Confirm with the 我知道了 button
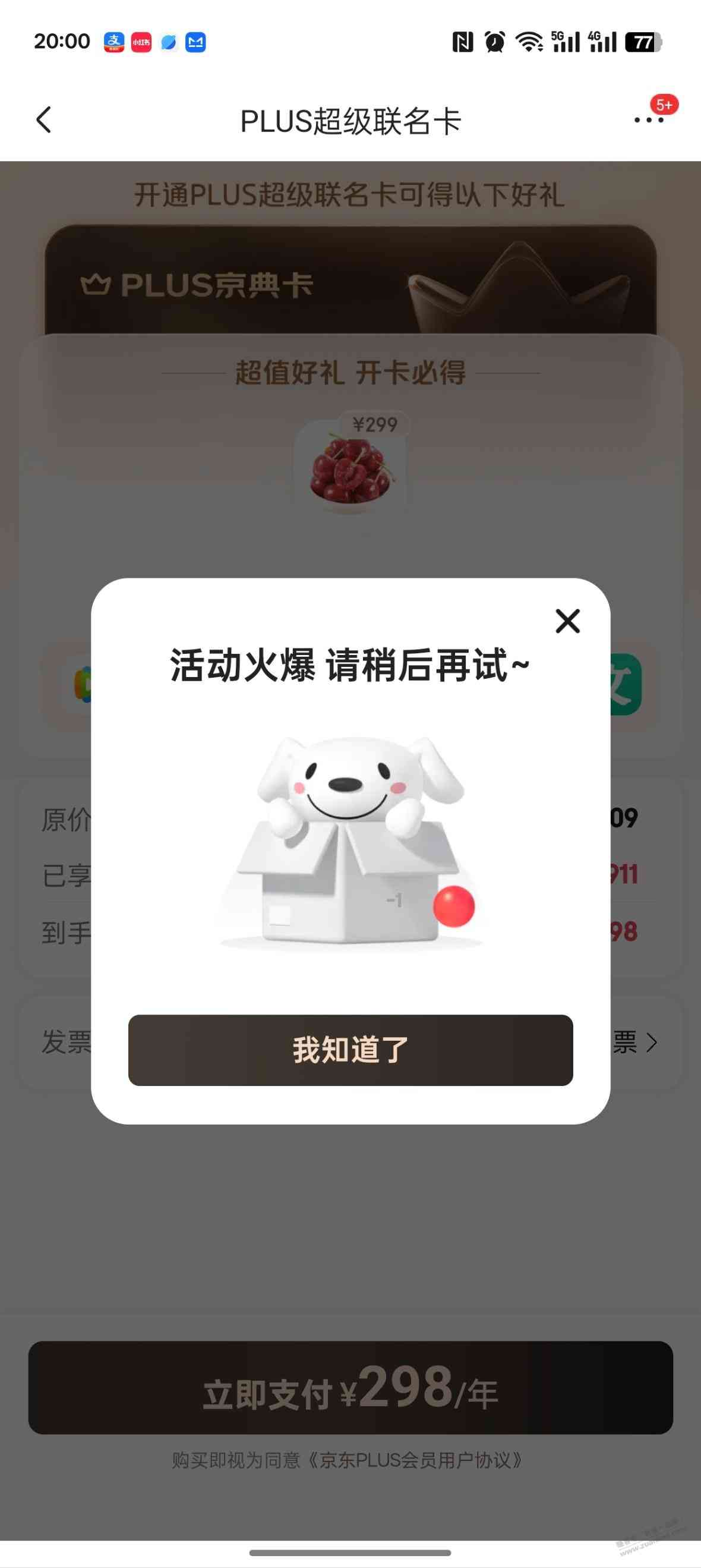Image resolution: width=701 pixels, height=1568 pixels. (350, 1050)
